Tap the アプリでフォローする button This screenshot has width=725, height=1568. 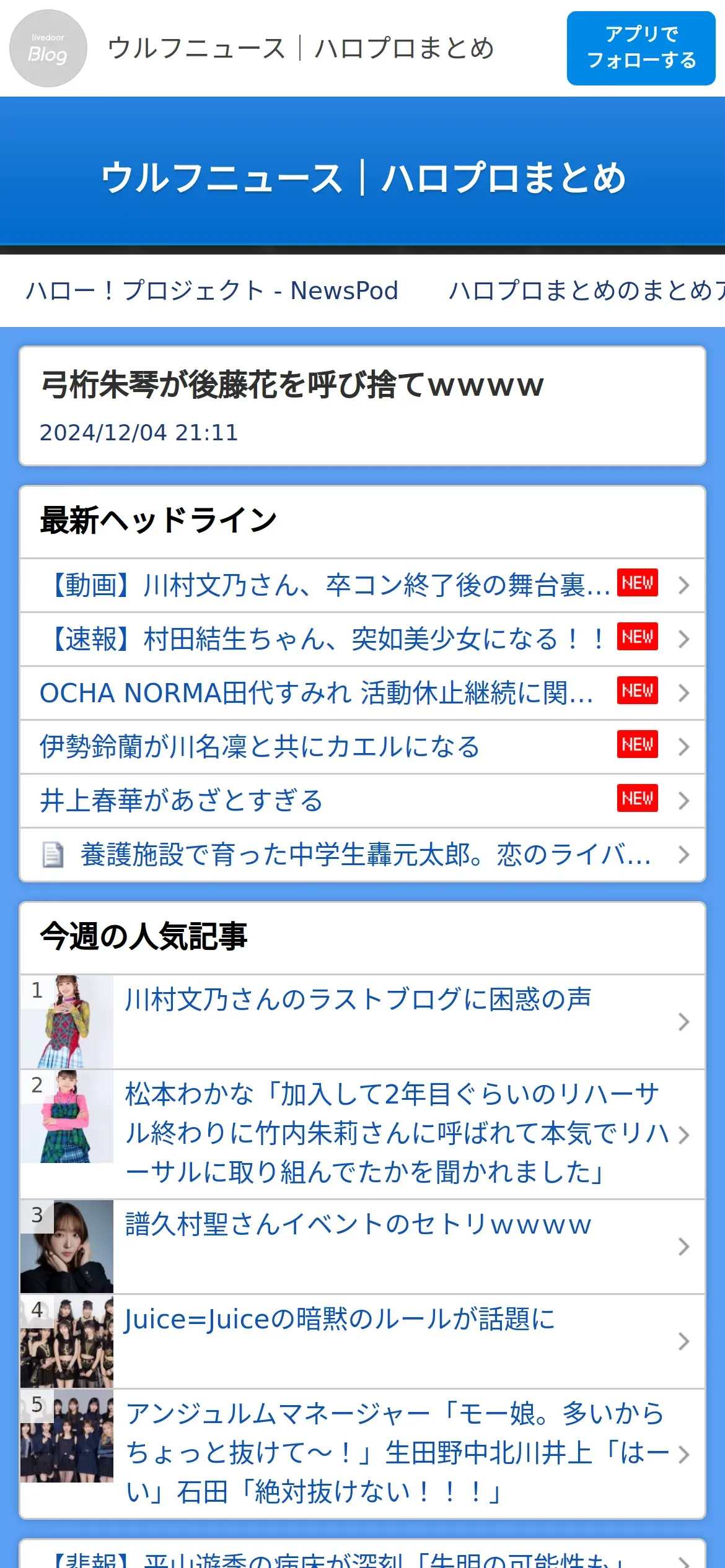point(641,48)
